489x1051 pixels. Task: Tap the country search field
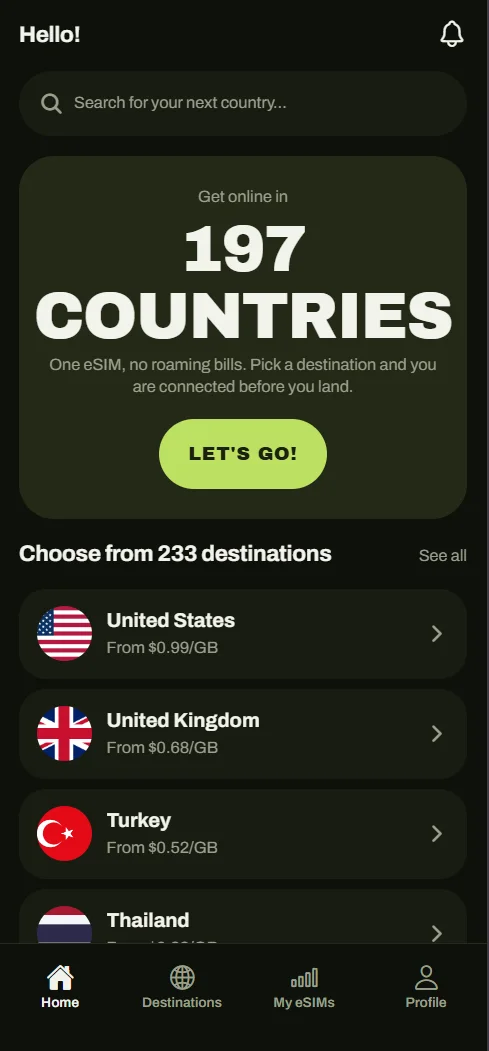point(242,103)
